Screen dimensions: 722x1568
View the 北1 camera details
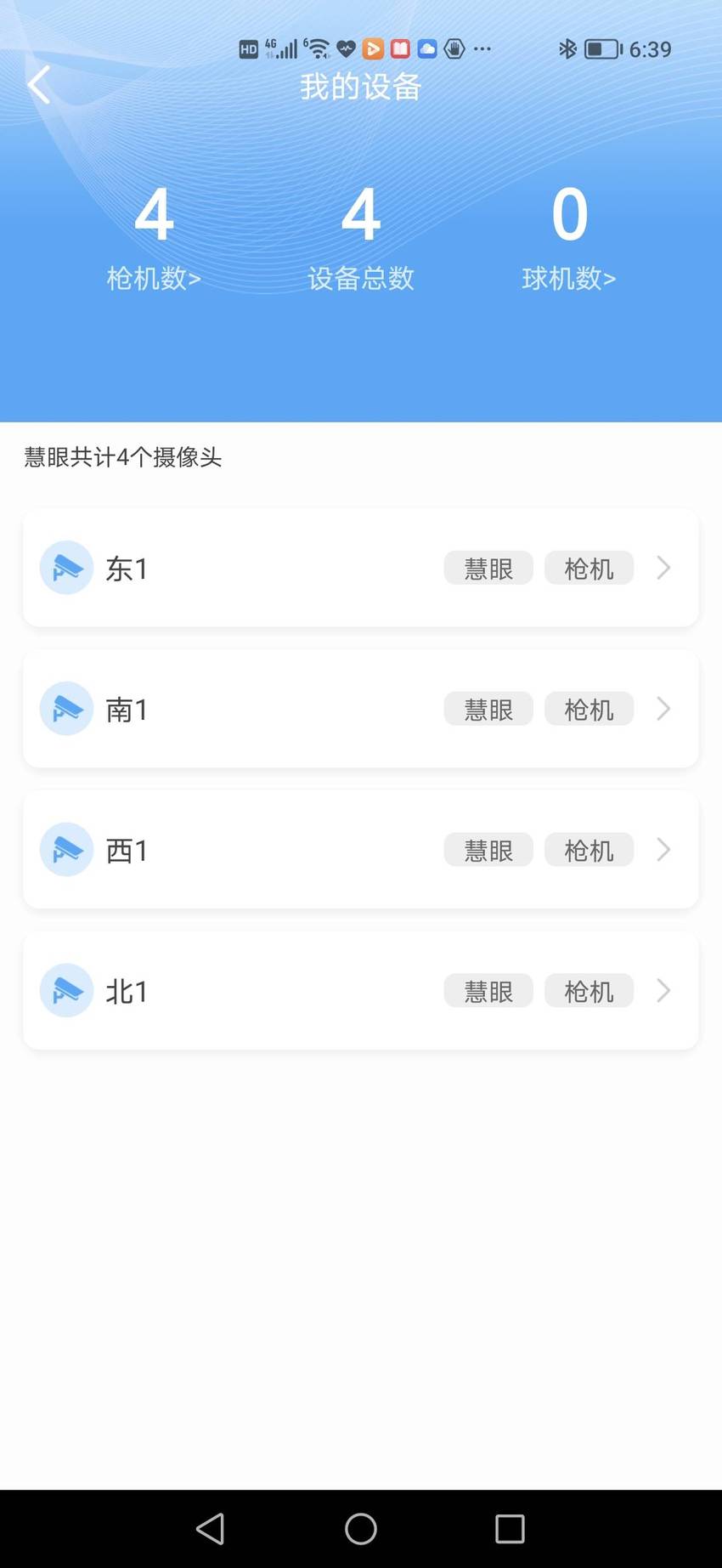[x=361, y=991]
